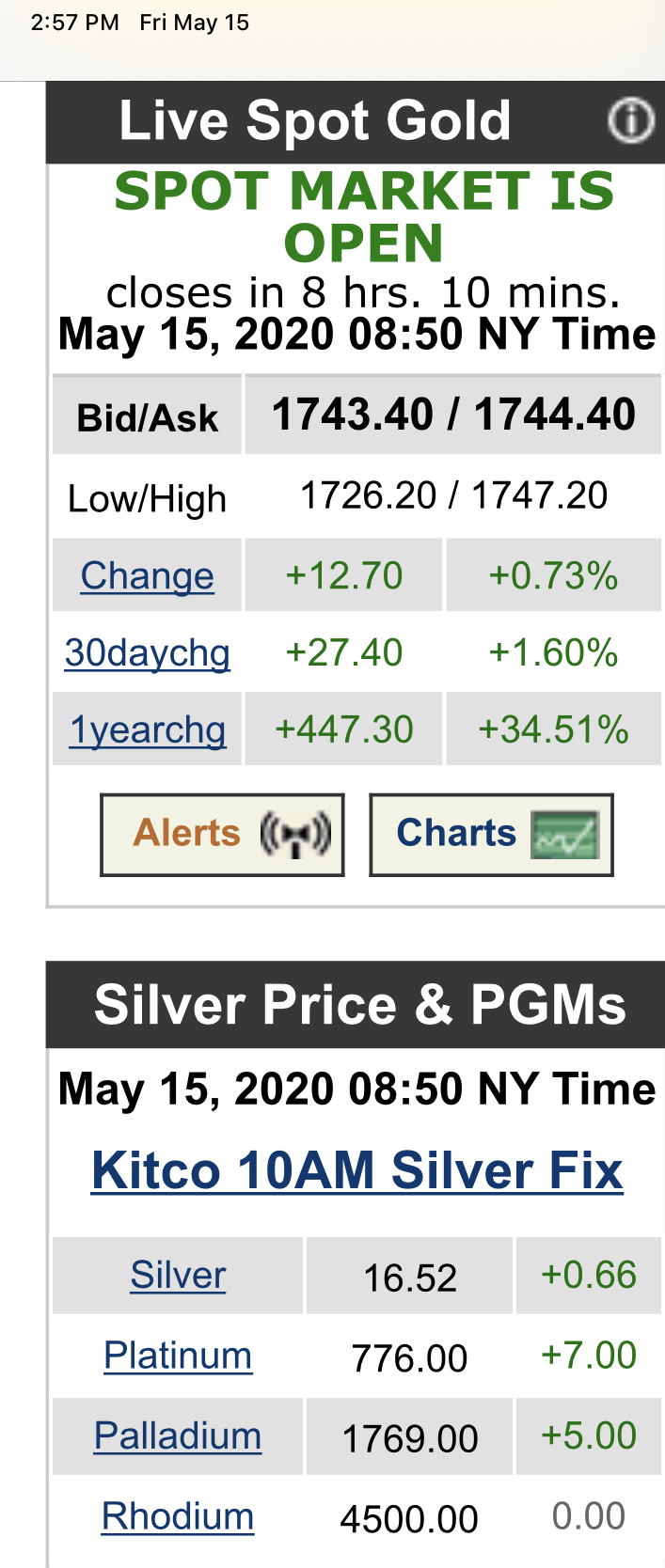Open the Change link
665x1568 pixels.
point(147,576)
